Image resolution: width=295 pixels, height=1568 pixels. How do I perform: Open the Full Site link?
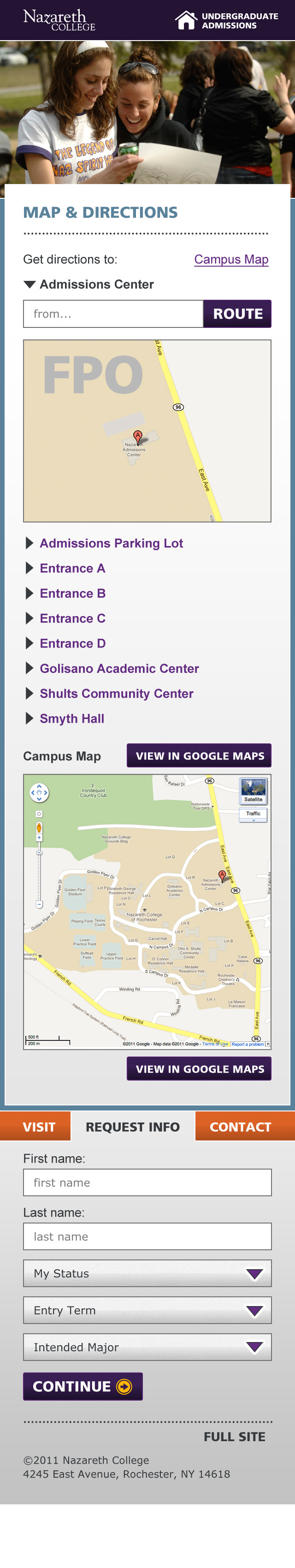click(x=234, y=1437)
